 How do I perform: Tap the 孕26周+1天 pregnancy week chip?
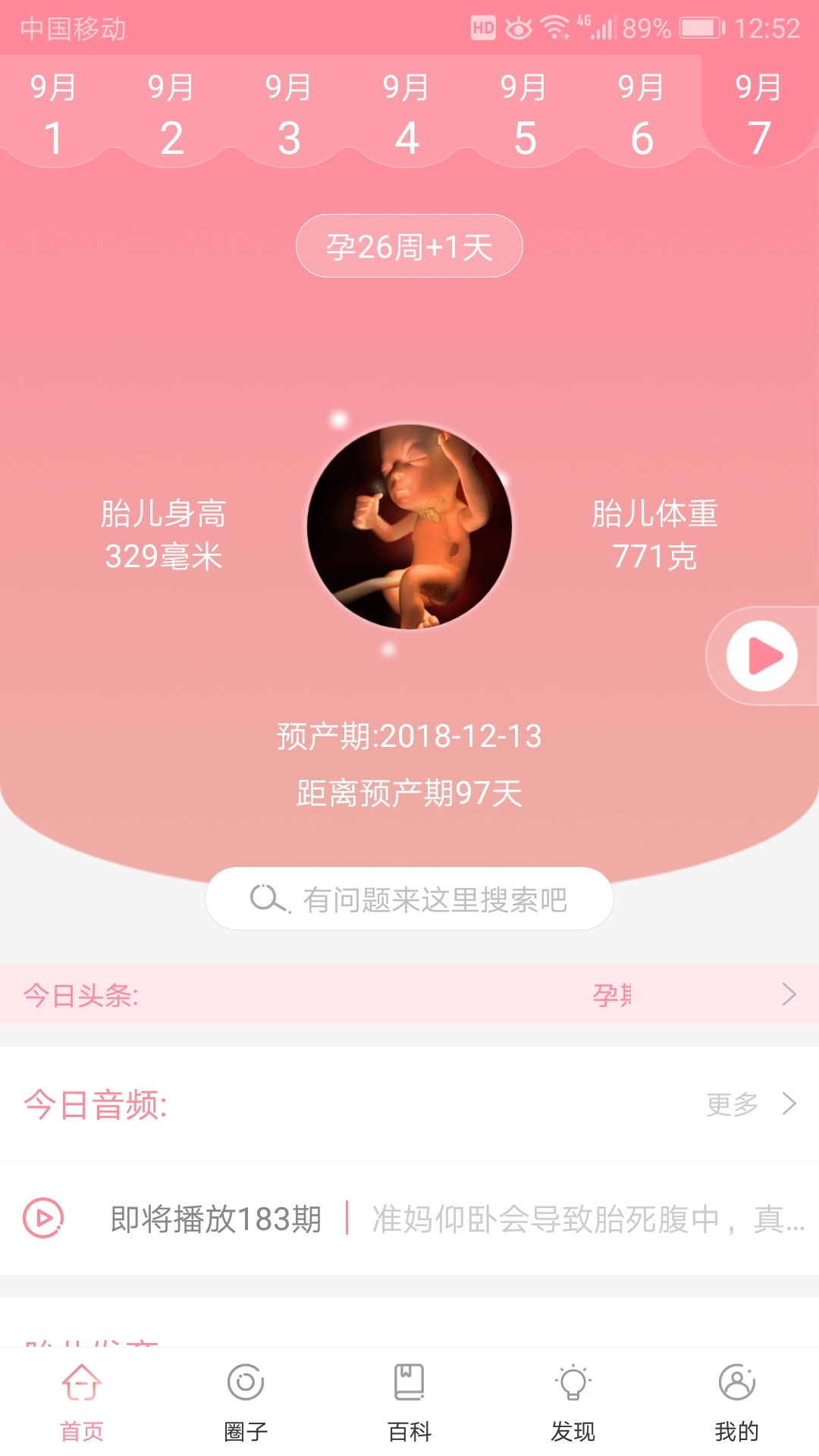pyautogui.click(x=409, y=246)
